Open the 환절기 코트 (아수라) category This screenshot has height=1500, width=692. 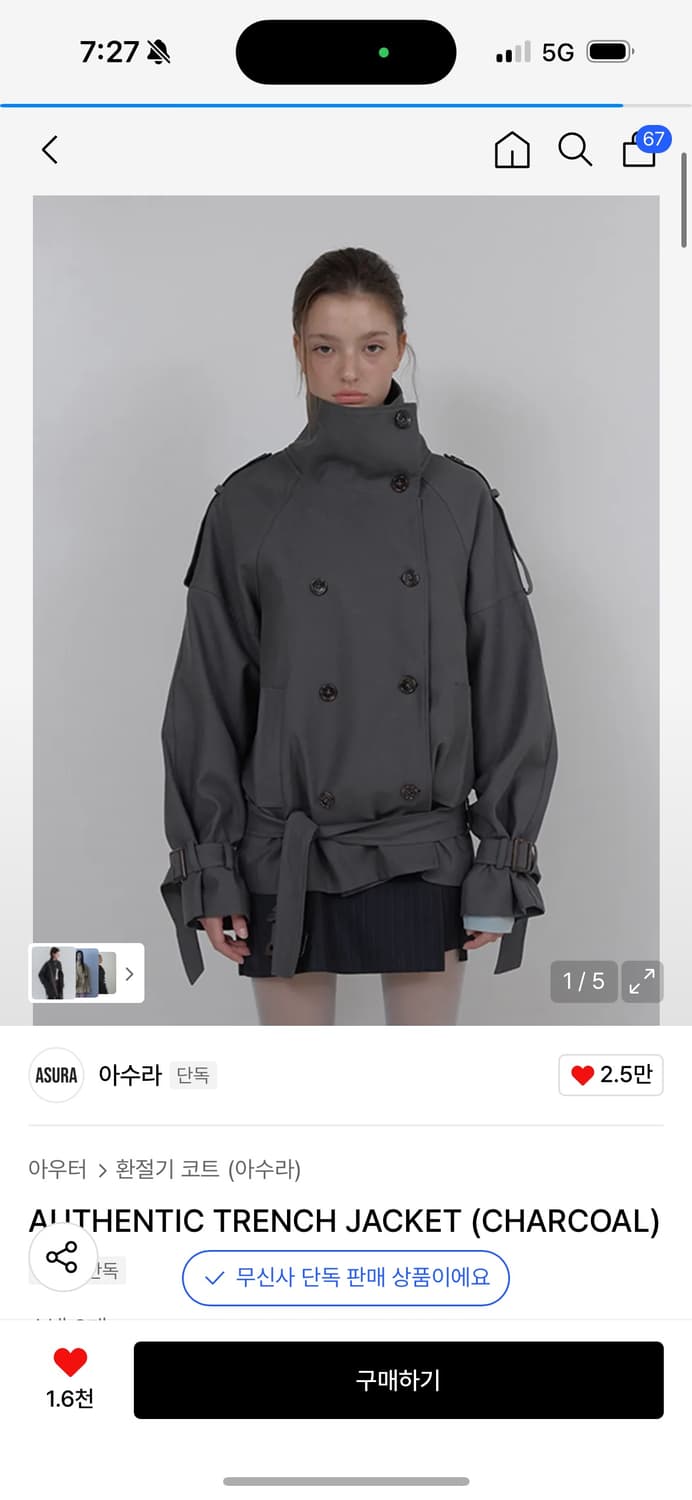point(208,1168)
